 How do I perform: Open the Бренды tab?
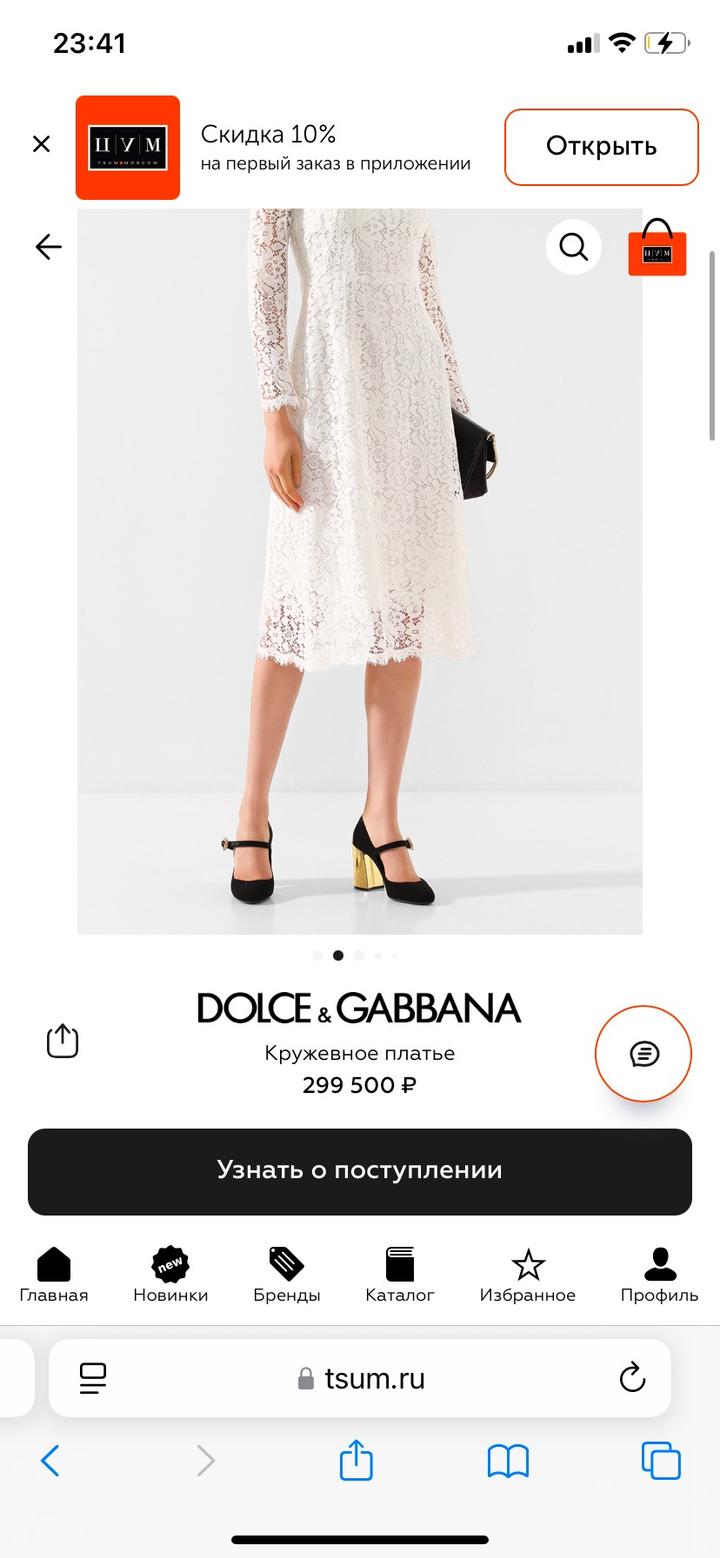[x=287, y=1275]
